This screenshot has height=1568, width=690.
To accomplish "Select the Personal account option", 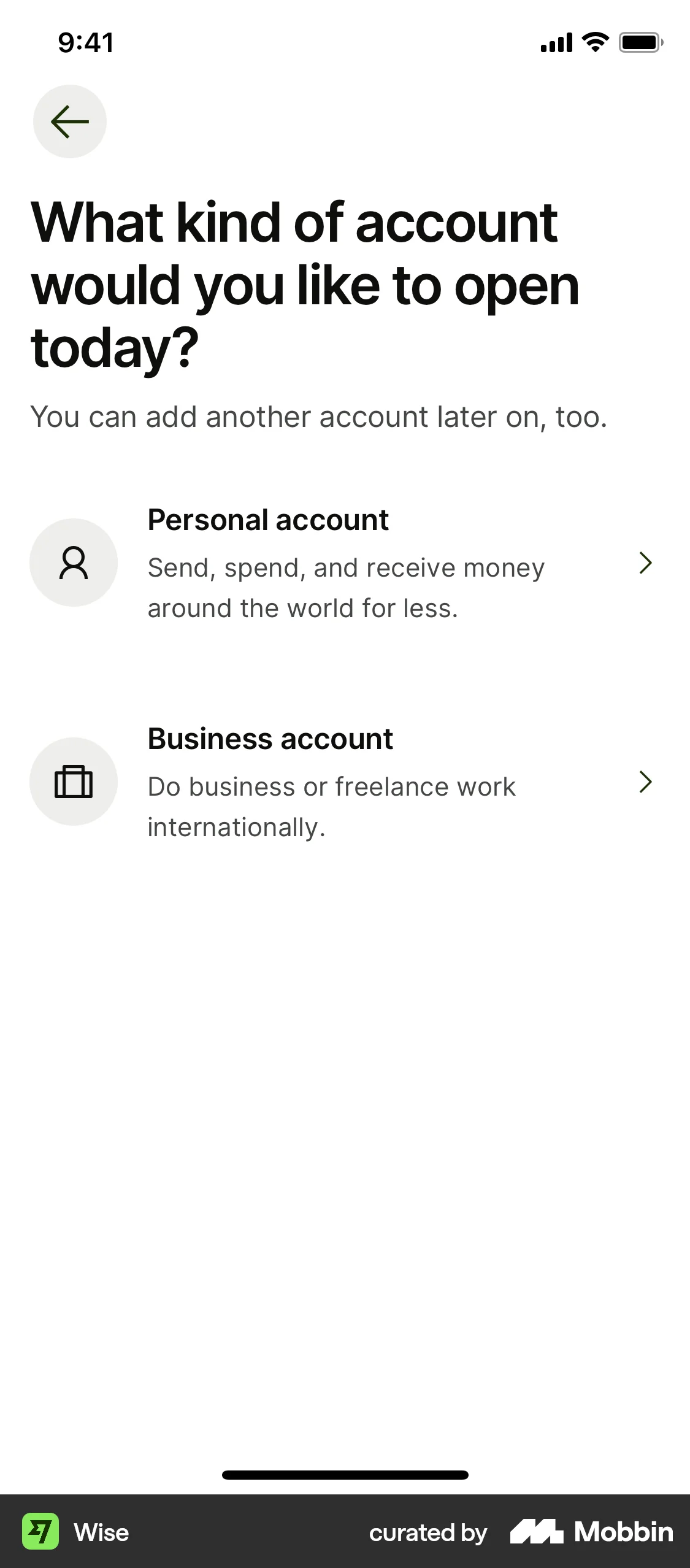I will pyautogui.click(x=343, y=563).
